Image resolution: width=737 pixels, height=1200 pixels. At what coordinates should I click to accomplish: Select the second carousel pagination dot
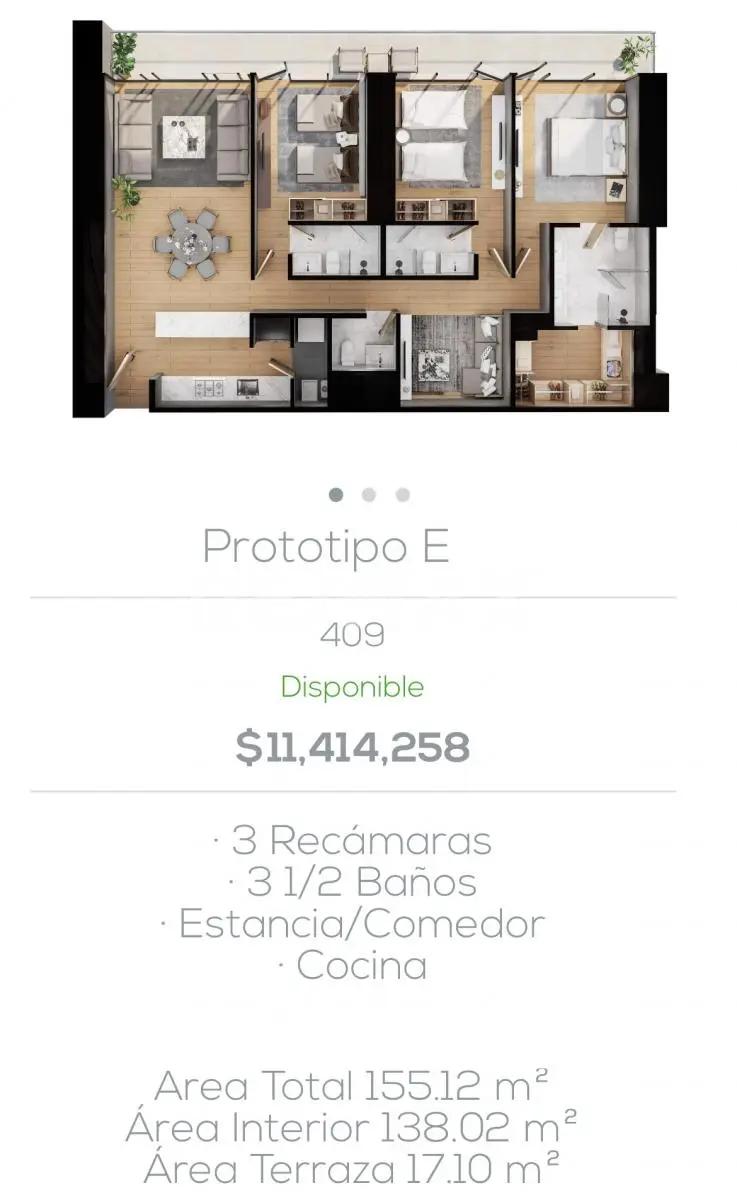368,492
